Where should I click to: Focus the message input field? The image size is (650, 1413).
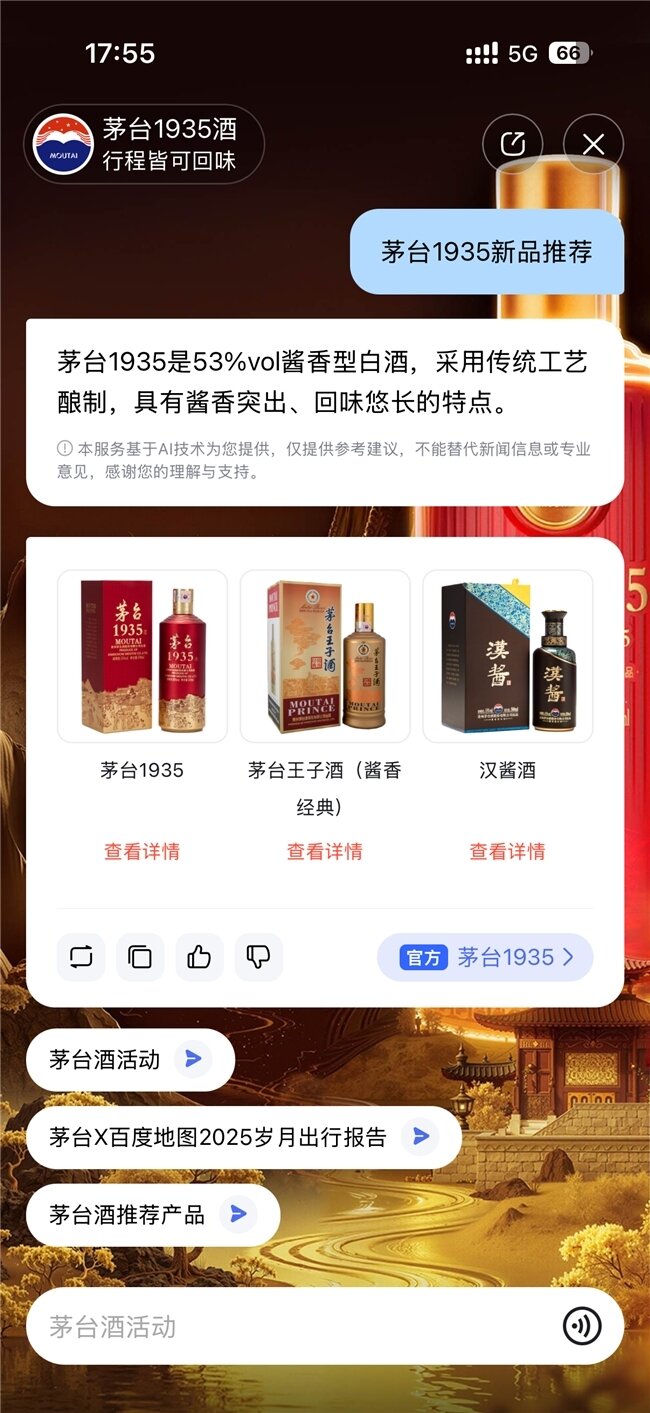click(290, 1326)
